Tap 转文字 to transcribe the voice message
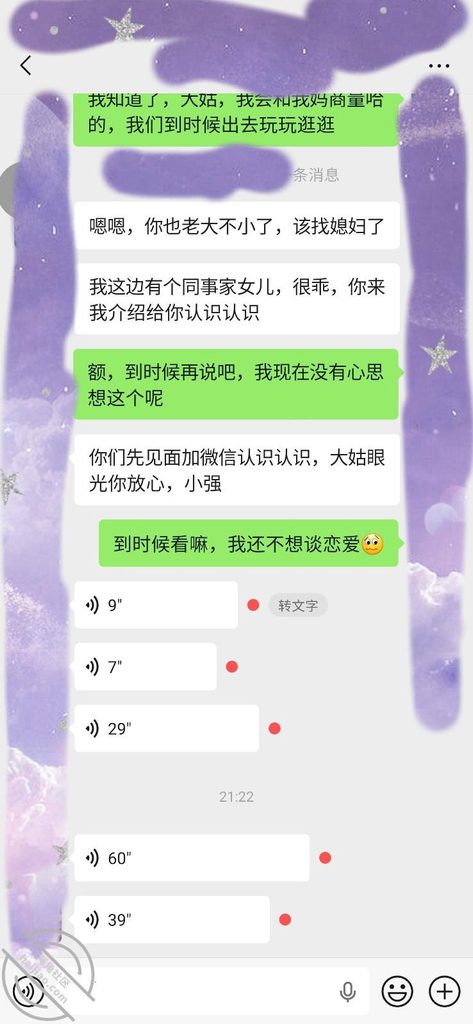Image resolution: width=473 pixels, height=1024 pixels. click(298, 605)
